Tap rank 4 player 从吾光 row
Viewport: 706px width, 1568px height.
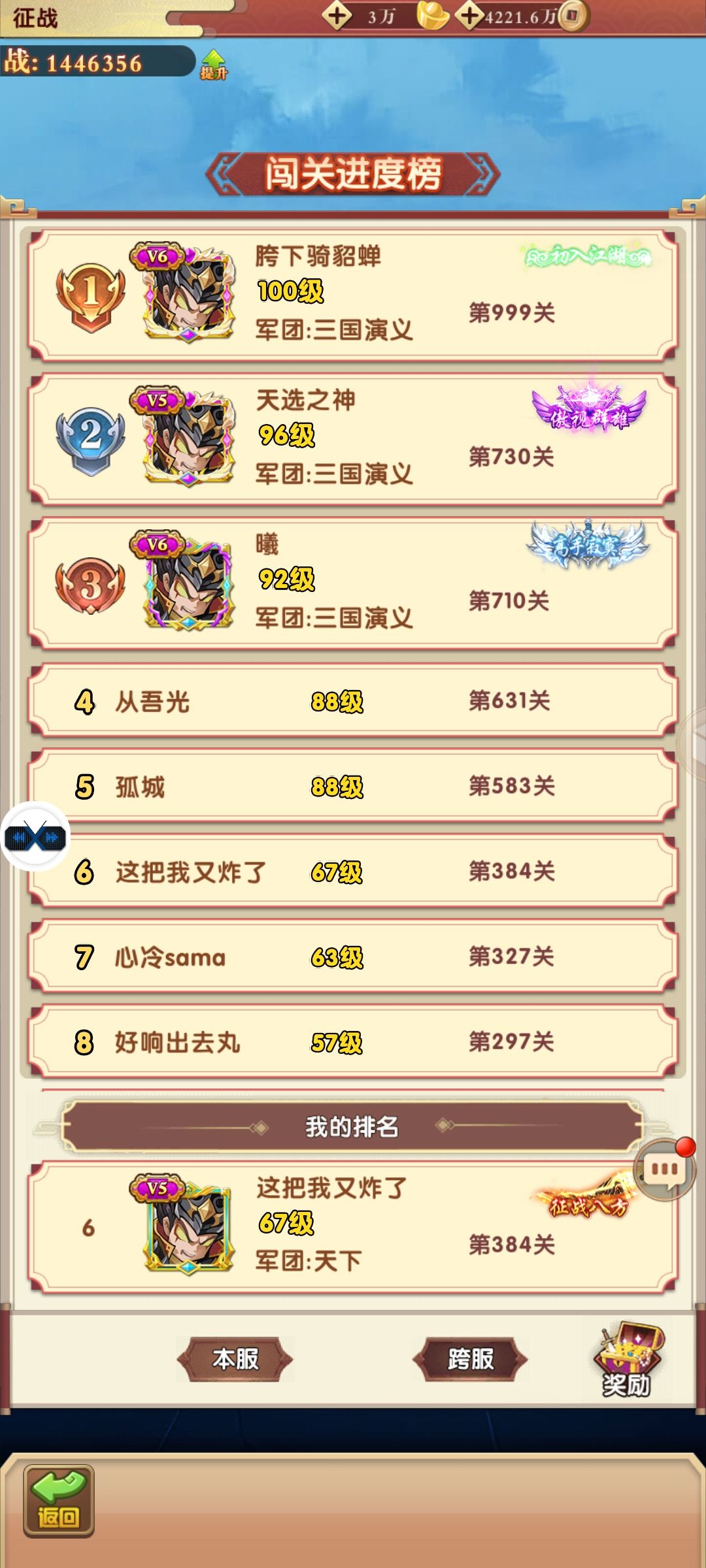(353, 702)
